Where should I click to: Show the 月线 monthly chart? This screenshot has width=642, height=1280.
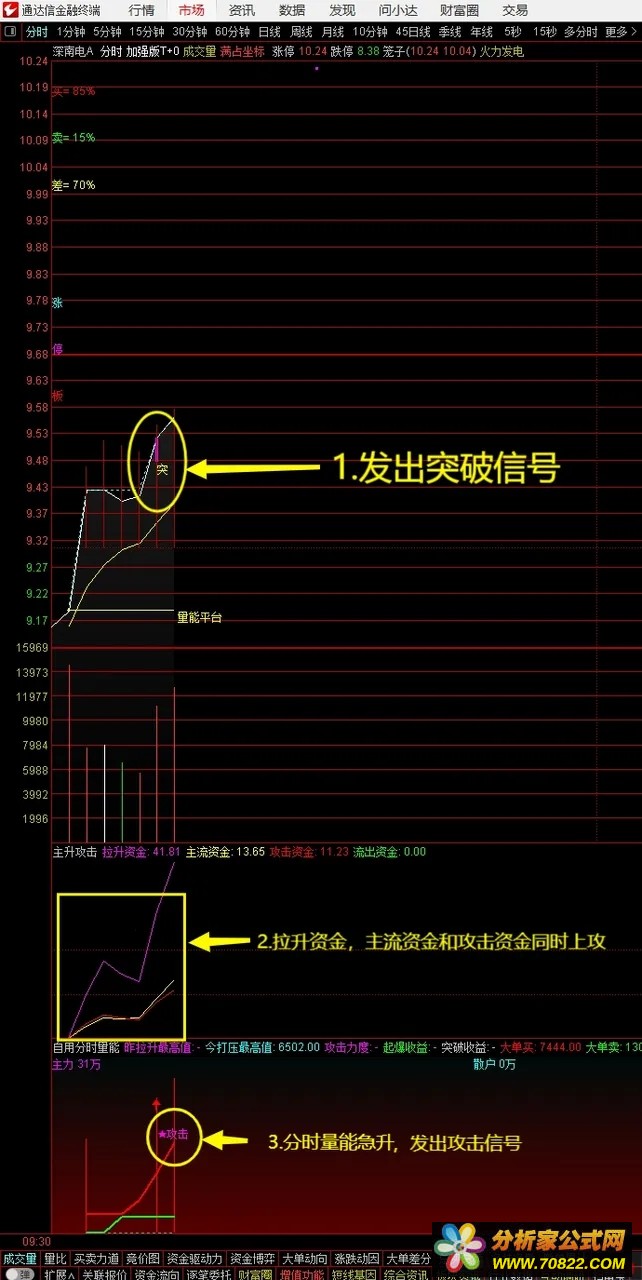pyautogui.click(x=332, y=32)
